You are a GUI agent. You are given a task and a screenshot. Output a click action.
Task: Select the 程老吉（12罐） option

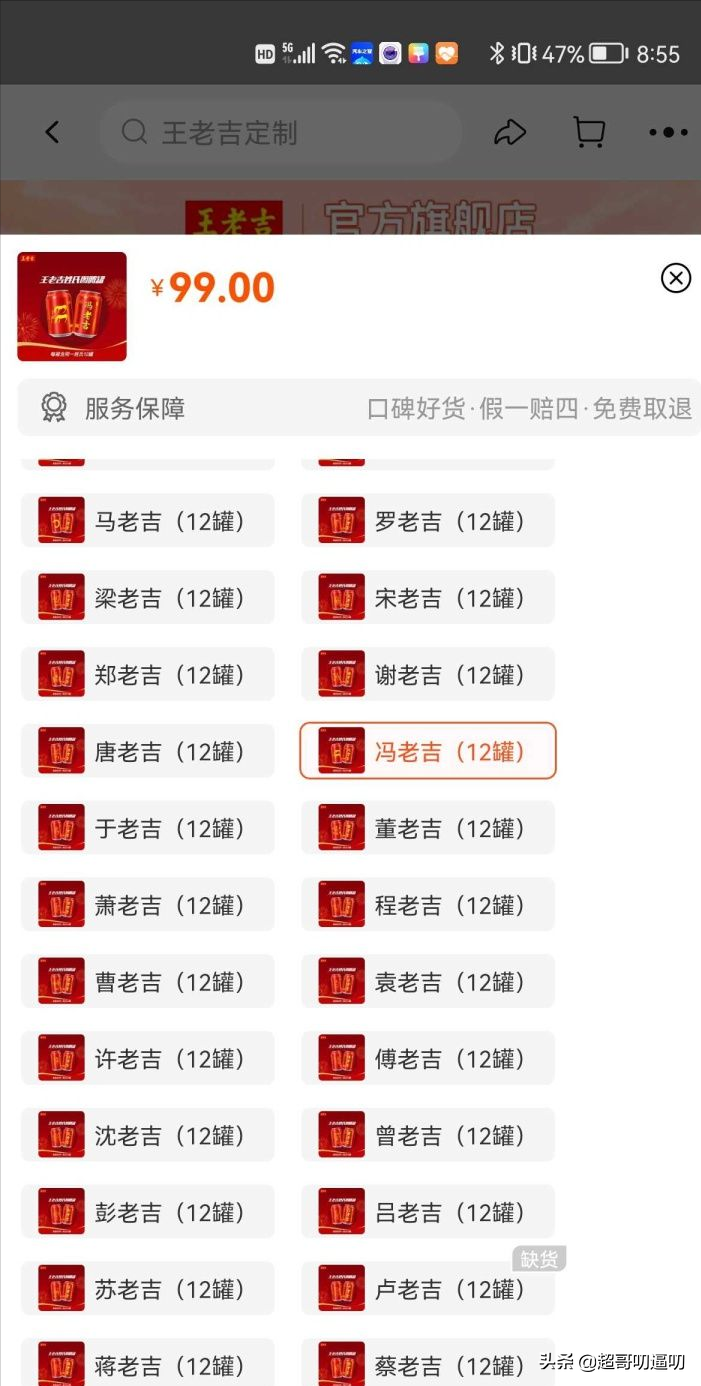coord(428,905)
